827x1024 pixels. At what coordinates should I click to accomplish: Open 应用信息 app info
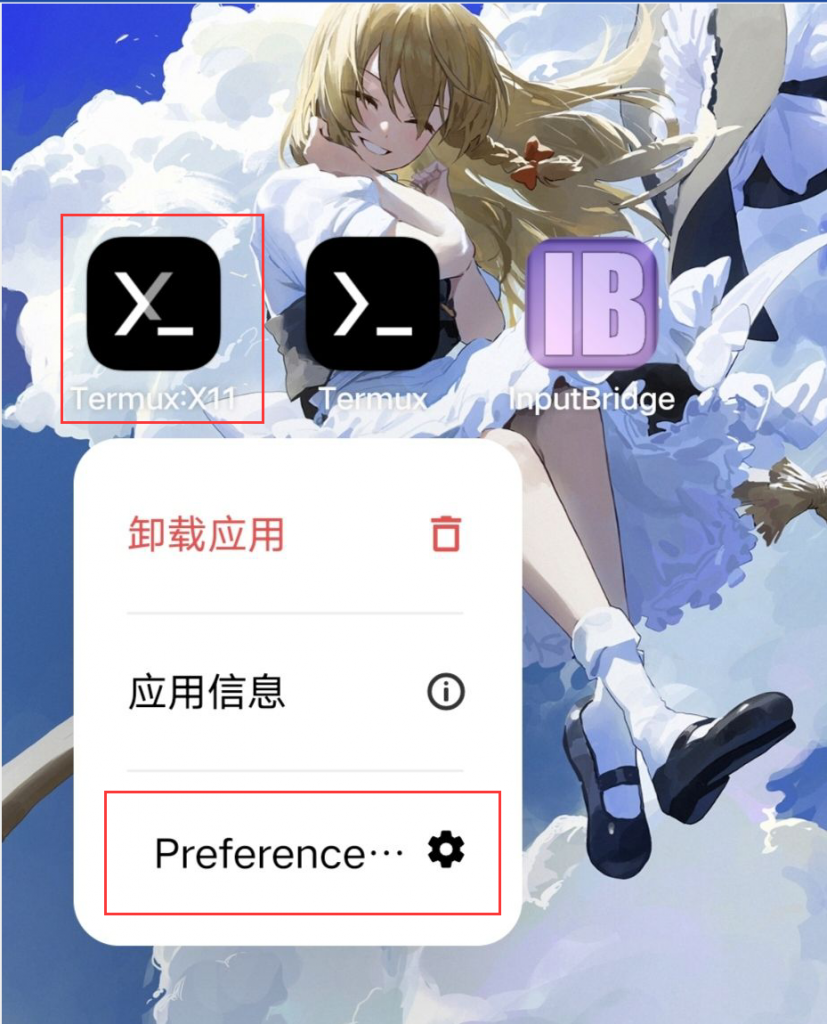point(295,692)
